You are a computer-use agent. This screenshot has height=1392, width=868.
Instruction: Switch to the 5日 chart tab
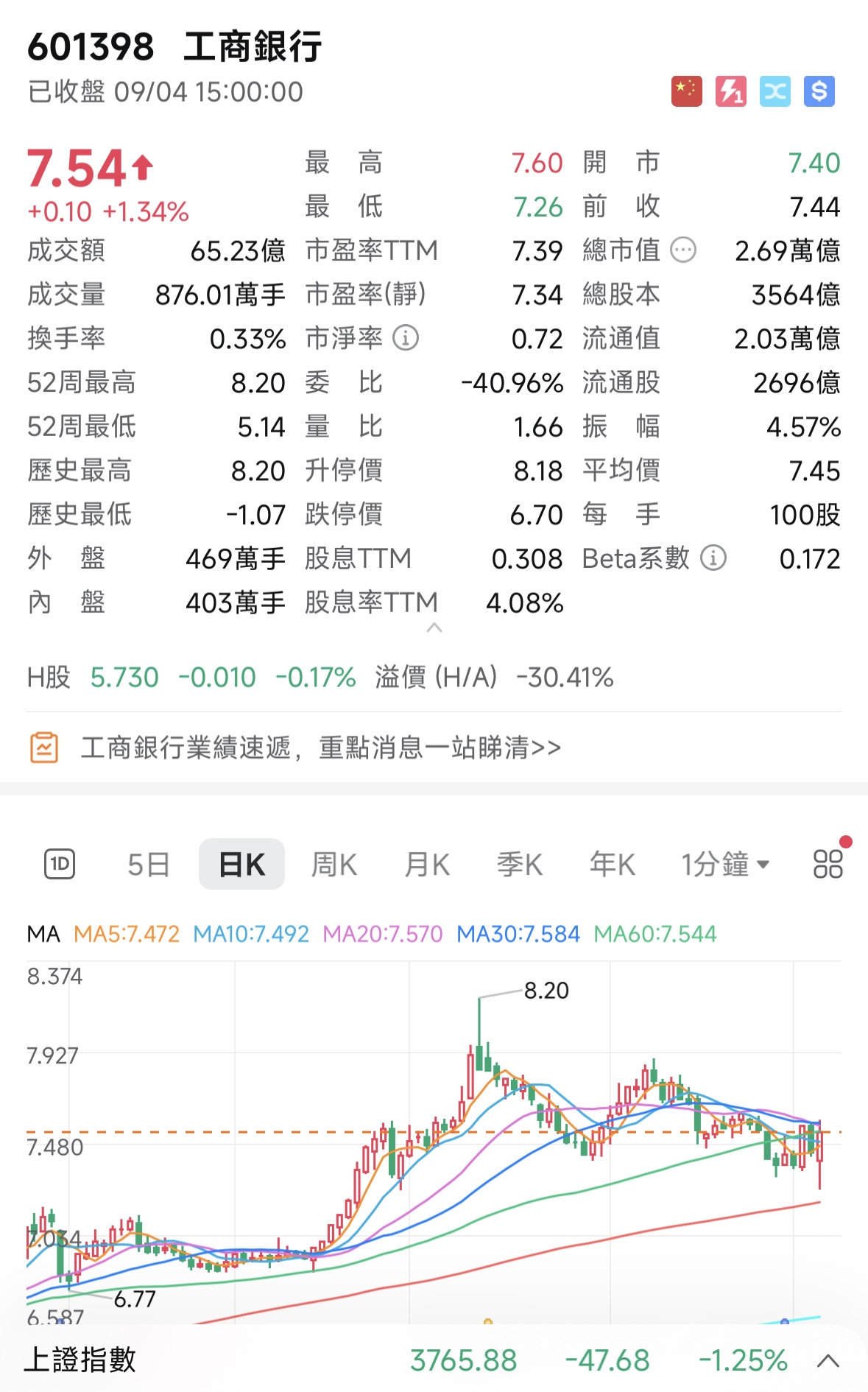pyautogui.click(x=149, y=864)
